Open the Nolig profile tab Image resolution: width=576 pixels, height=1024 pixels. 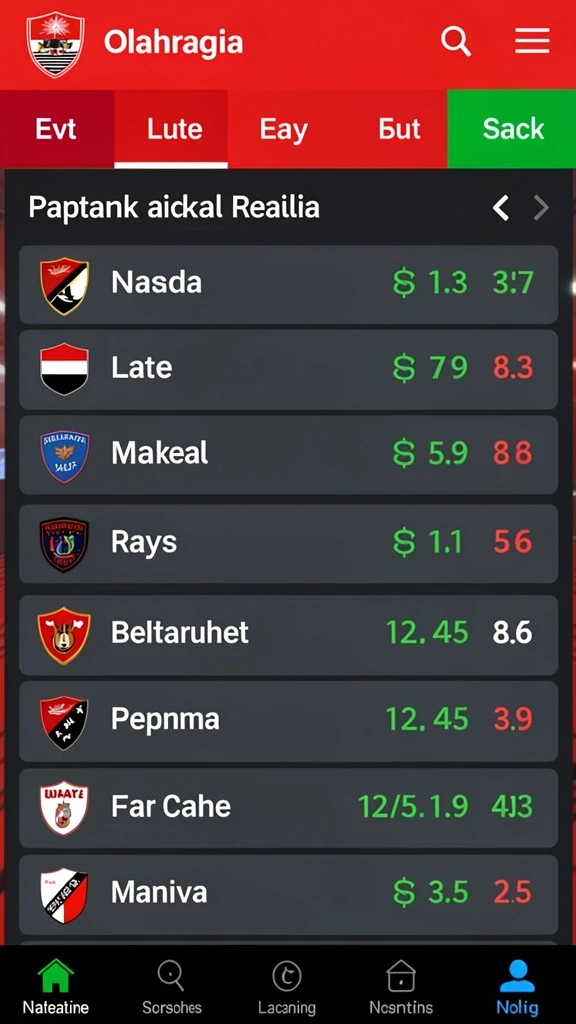pyautogui.click(x=517, y=986)
